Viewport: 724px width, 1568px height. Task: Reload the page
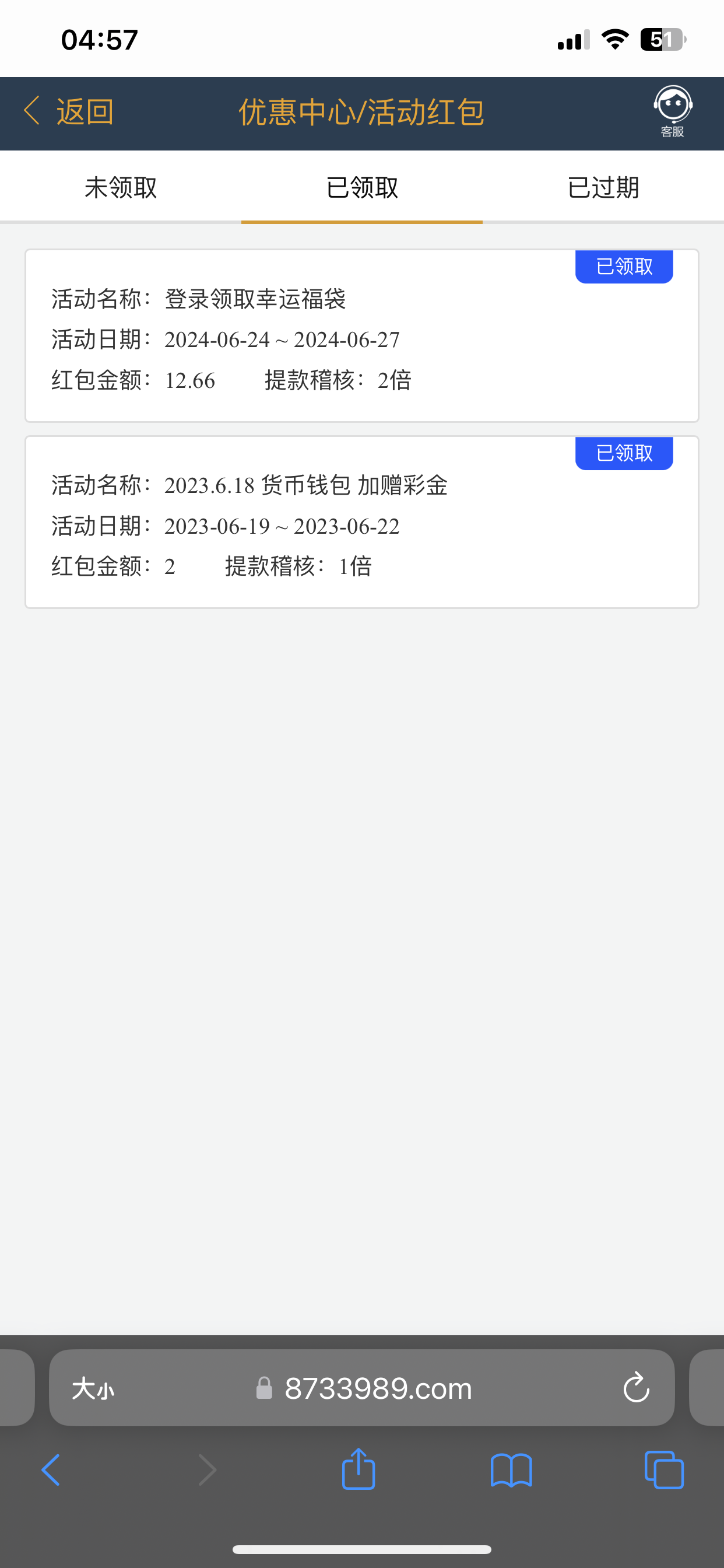tap(636, 1389)
